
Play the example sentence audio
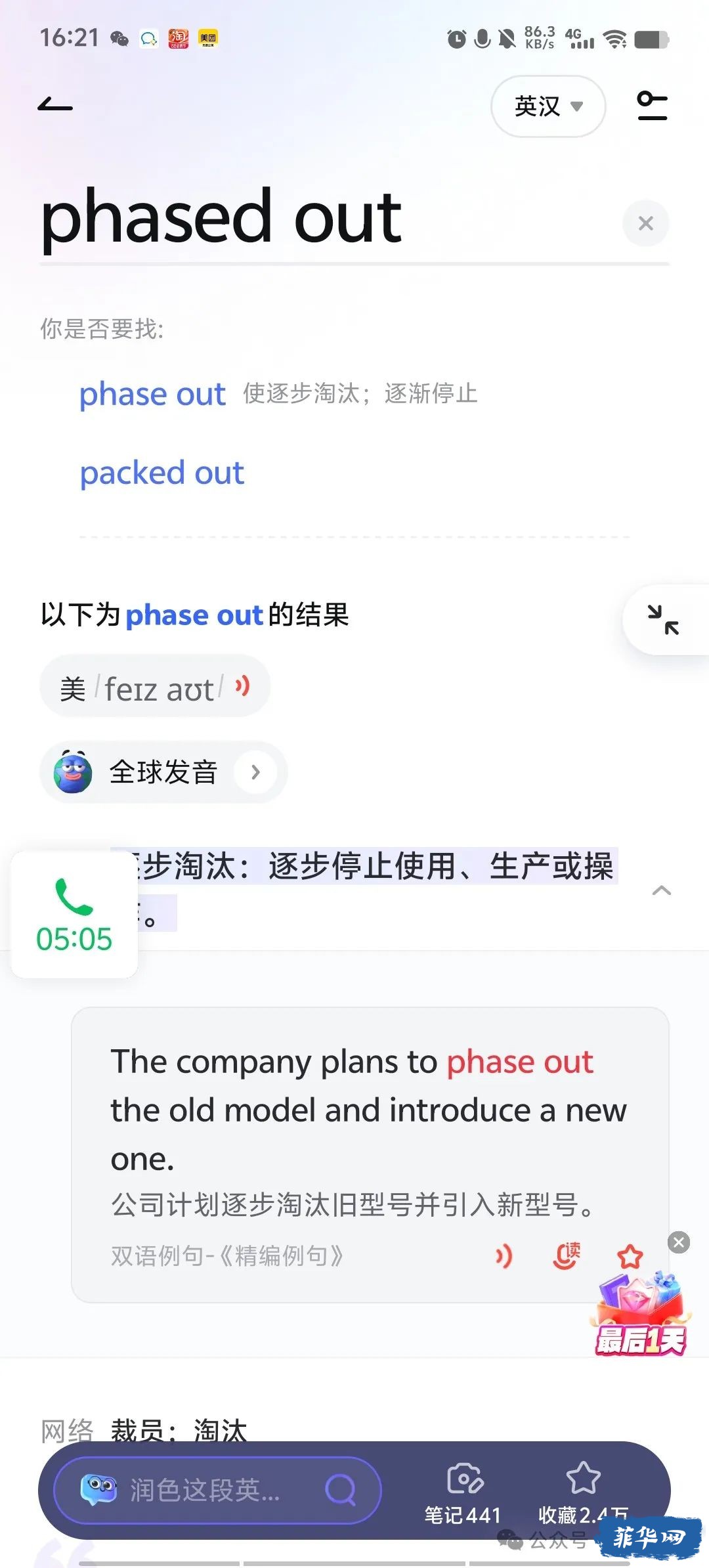pos(504,1256)
